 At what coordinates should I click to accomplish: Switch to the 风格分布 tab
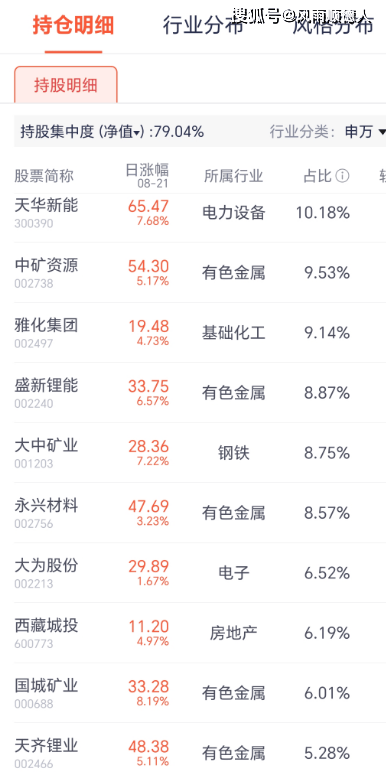[x=332, y=25]
